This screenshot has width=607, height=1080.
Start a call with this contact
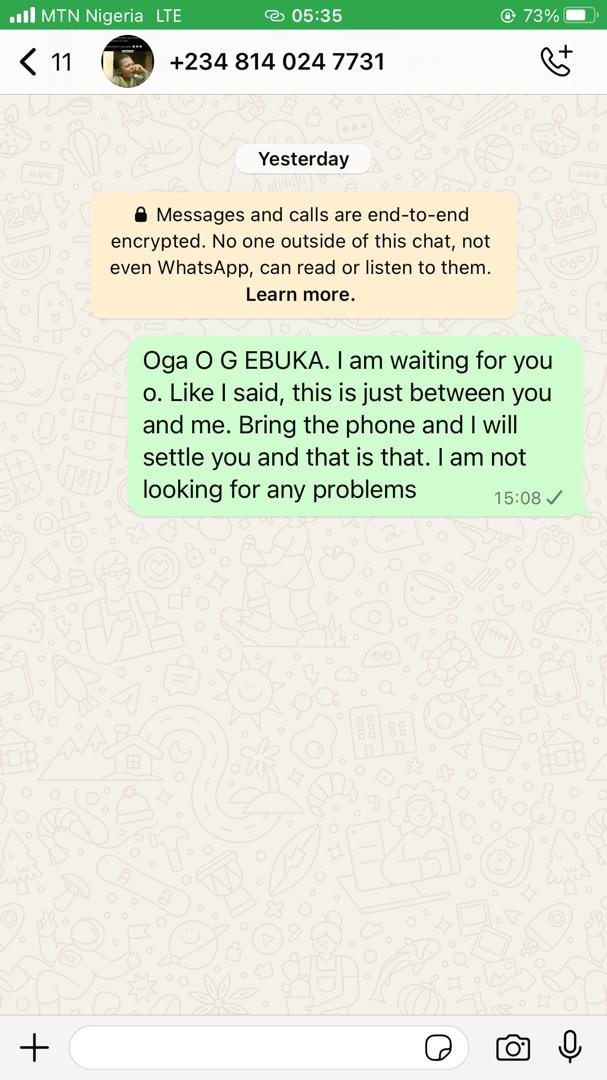click(555, 62)
